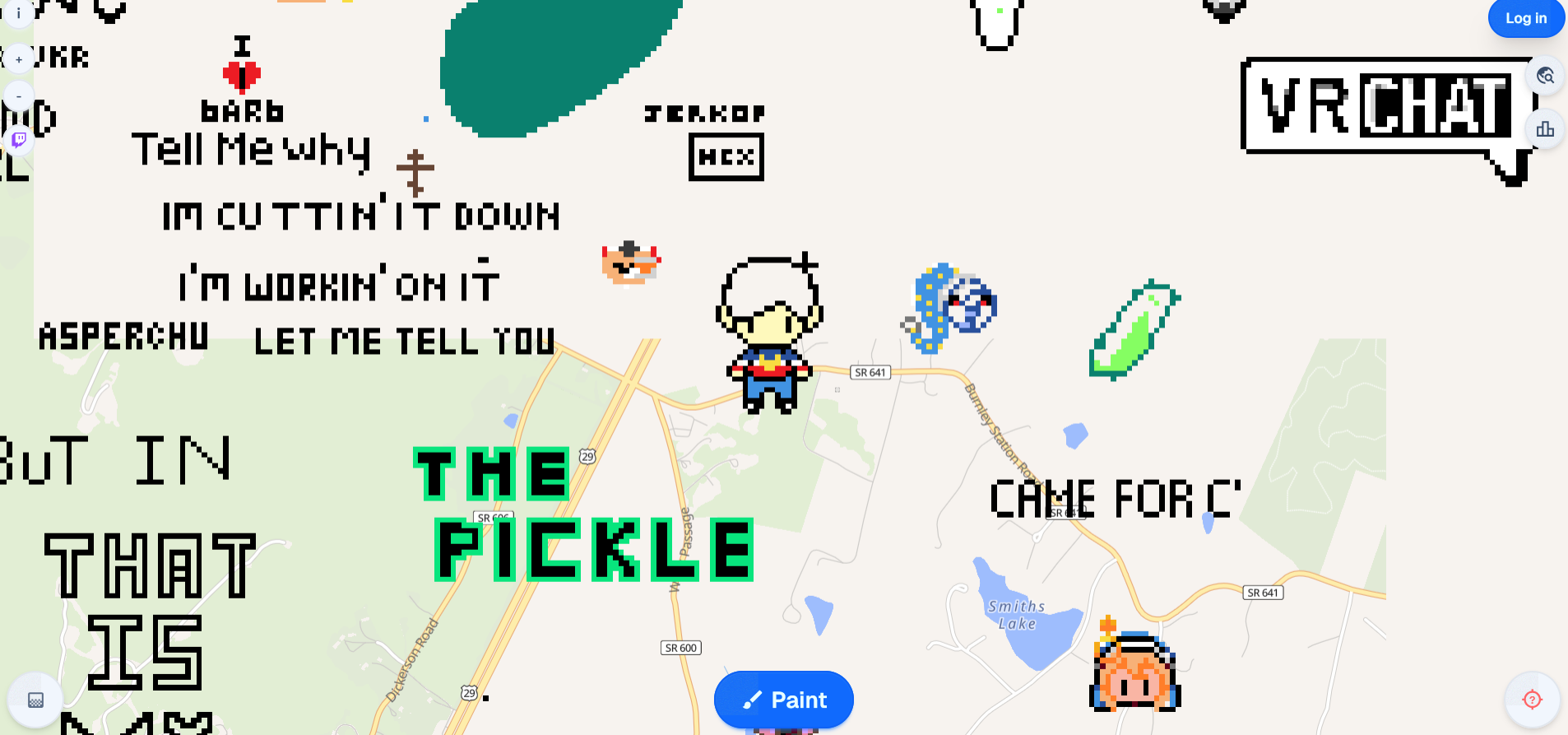Zoom out of the map
The image size is (1568, 735).
(19, 96)
